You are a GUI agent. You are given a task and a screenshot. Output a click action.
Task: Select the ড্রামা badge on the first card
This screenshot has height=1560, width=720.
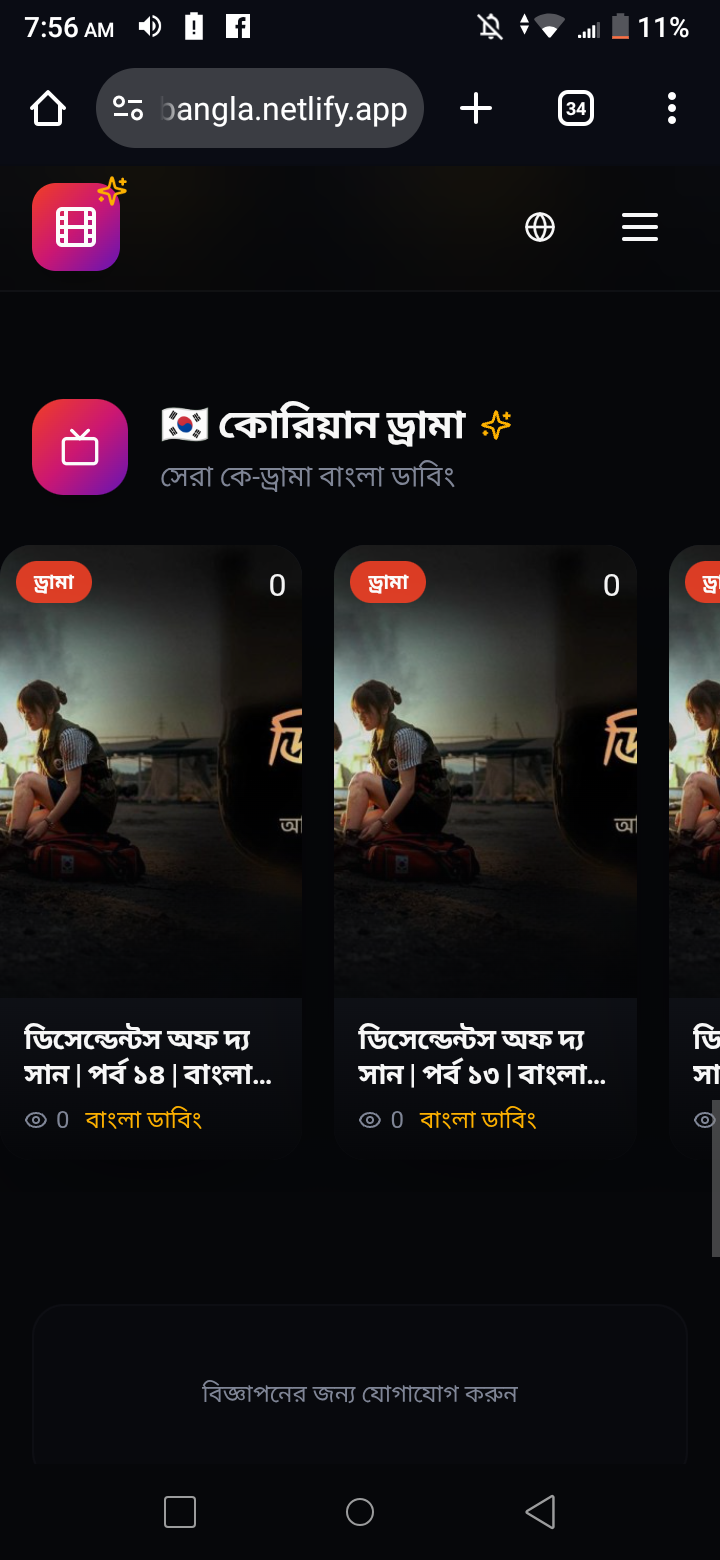pos(53,581)
